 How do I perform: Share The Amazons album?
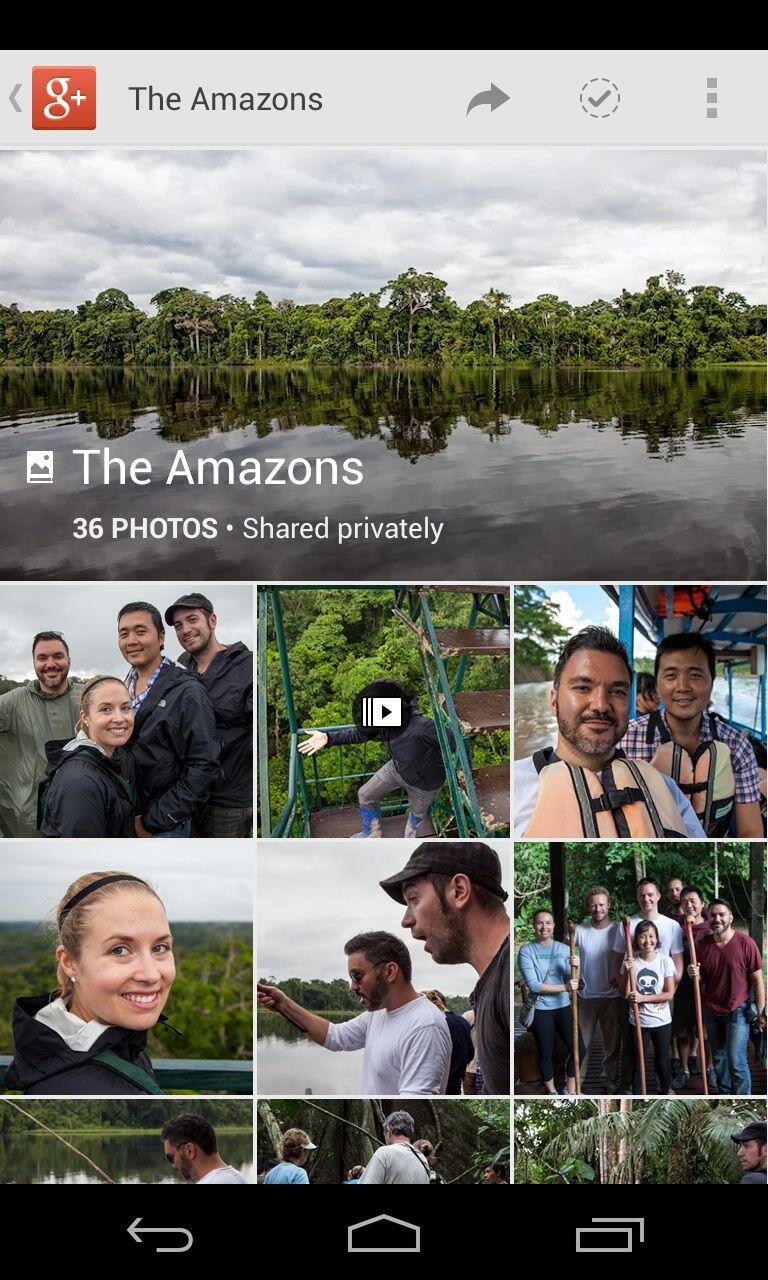click(x=488, y=99)
